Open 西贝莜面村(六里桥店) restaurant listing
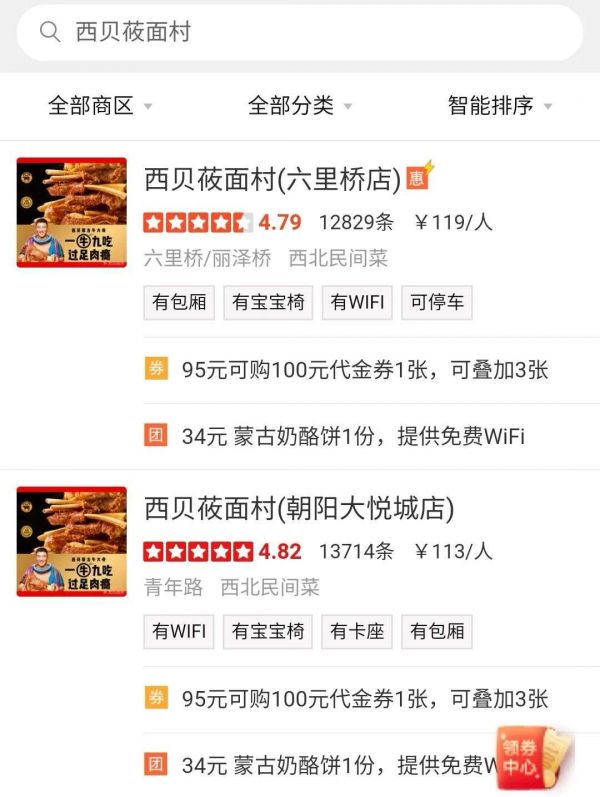 coord(272,179)
